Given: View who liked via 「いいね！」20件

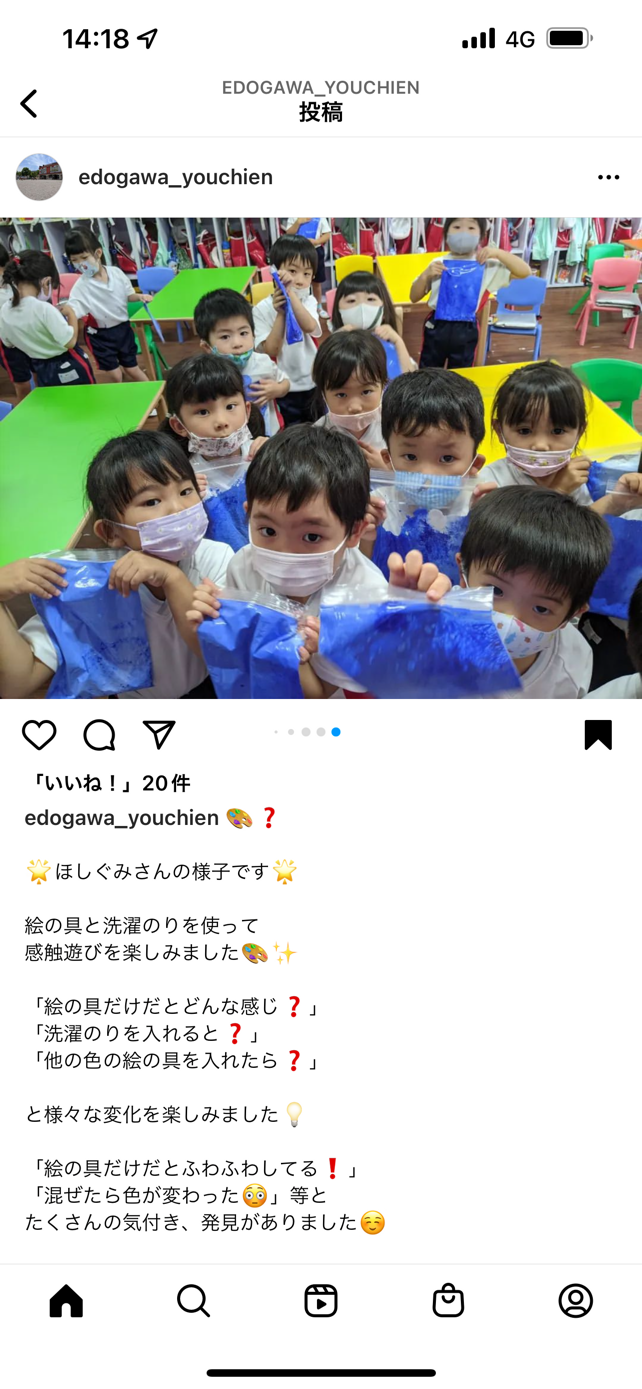Looking at the screenshot, I should (x=108, y=783).
